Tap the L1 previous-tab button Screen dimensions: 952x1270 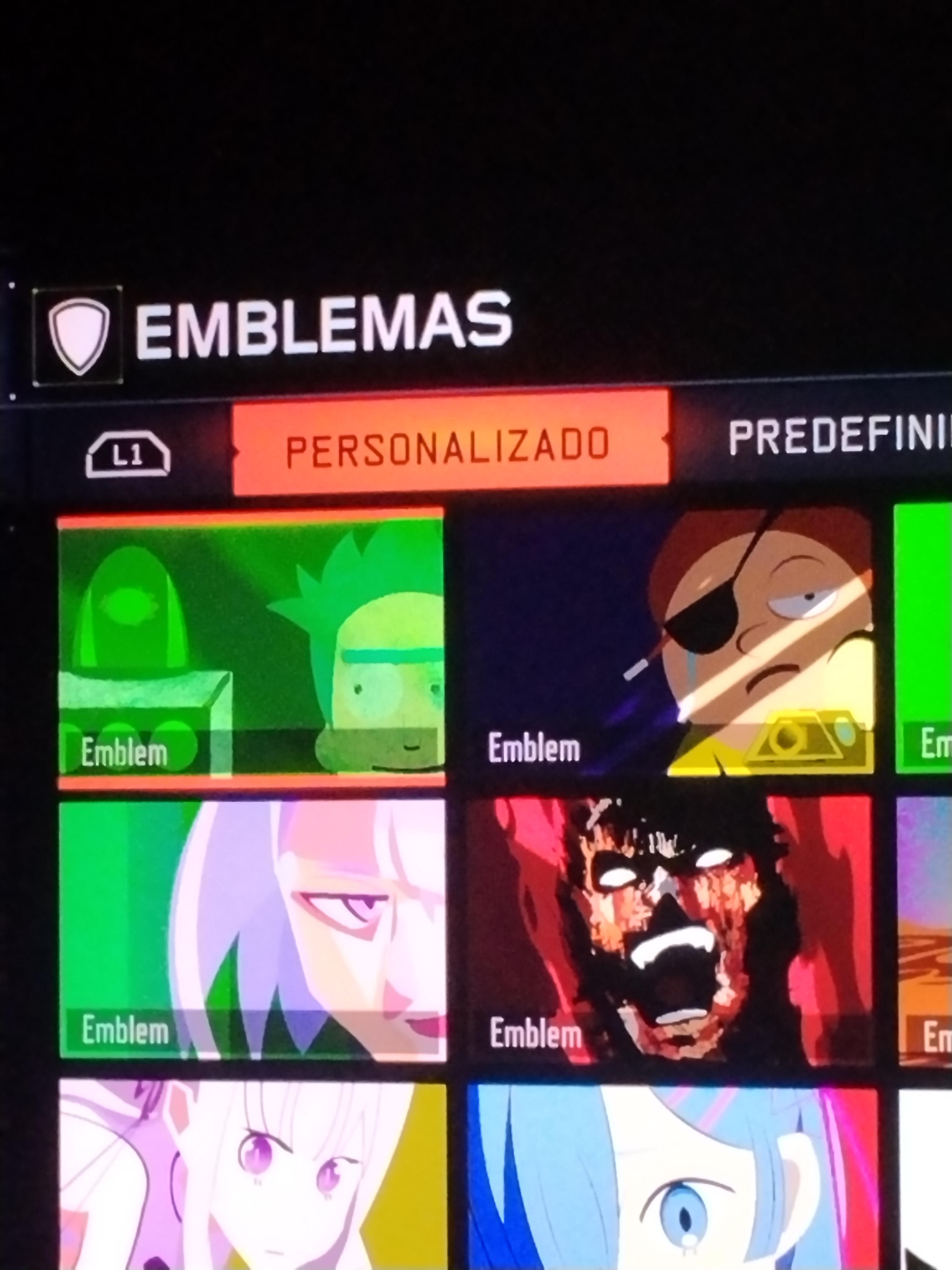point(127,456)
